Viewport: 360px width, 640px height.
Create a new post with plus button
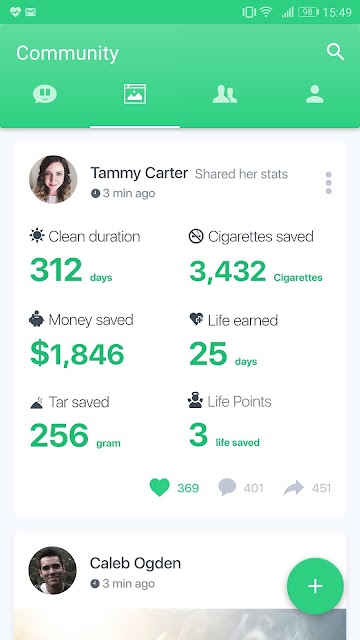click(315, 586)
